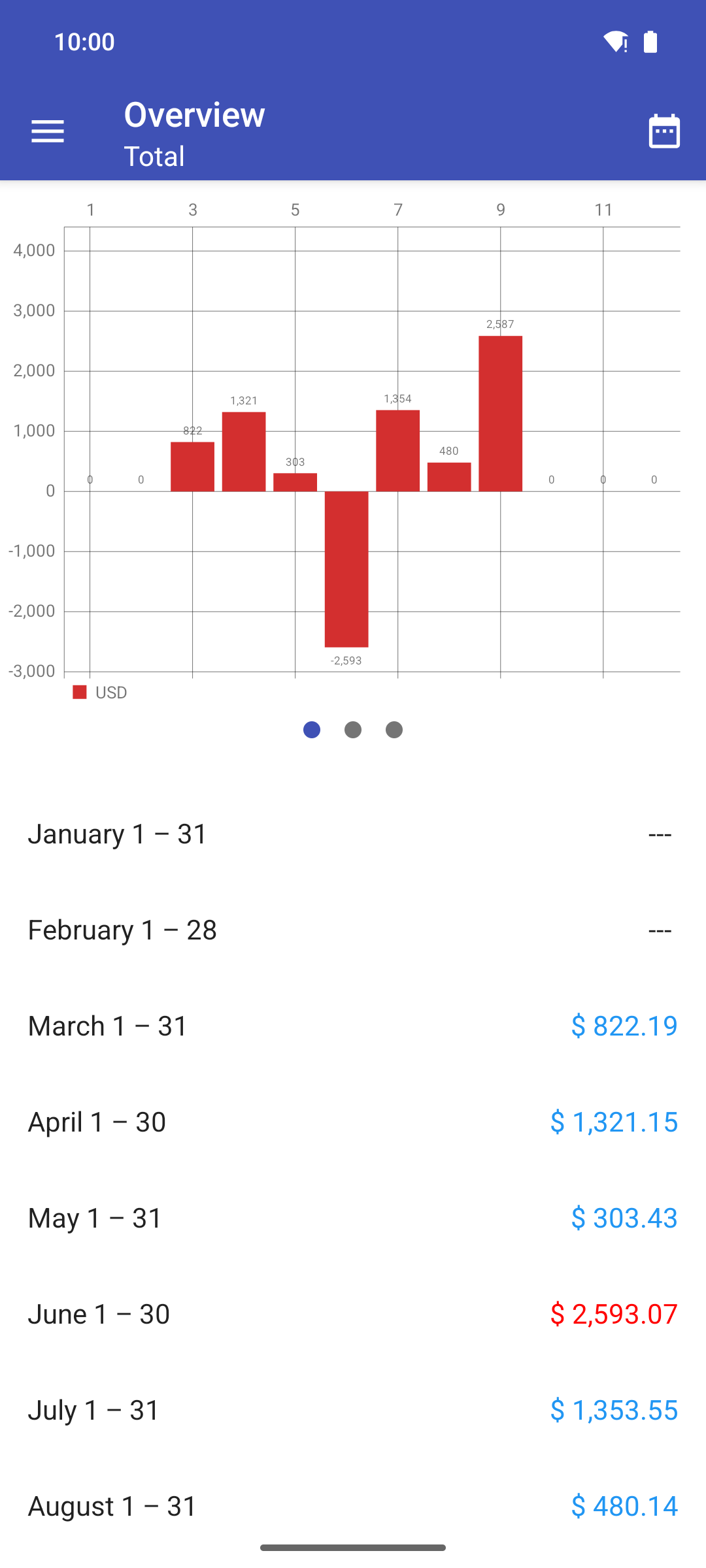Open the April 1 – 30 summary
This screenshot has height=1568, width=706.
tap(353, 1122)
